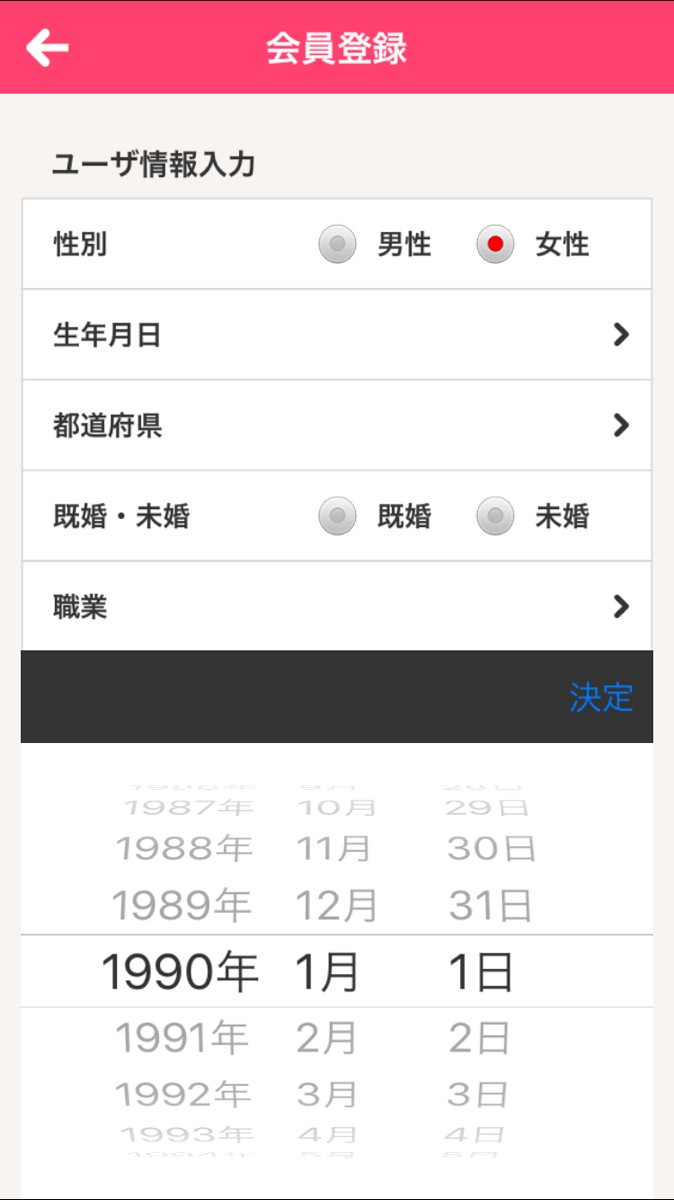
Task: Pick 1989年 in the year wheel
Action: 181,906
